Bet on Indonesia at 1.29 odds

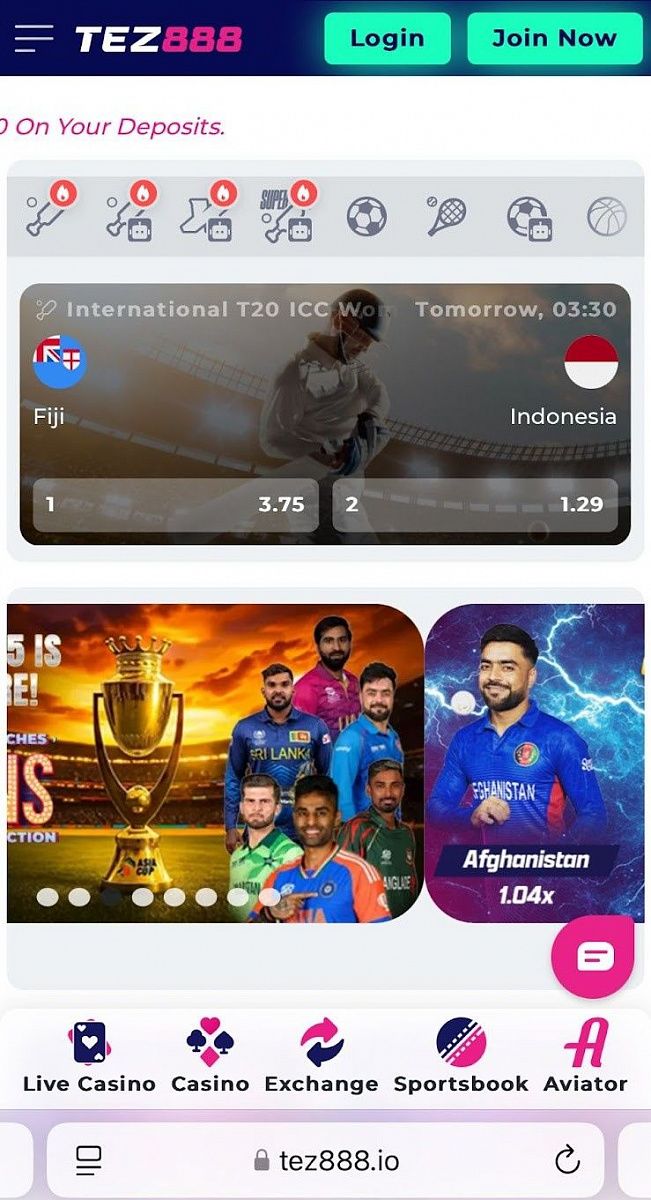[475, 504]
